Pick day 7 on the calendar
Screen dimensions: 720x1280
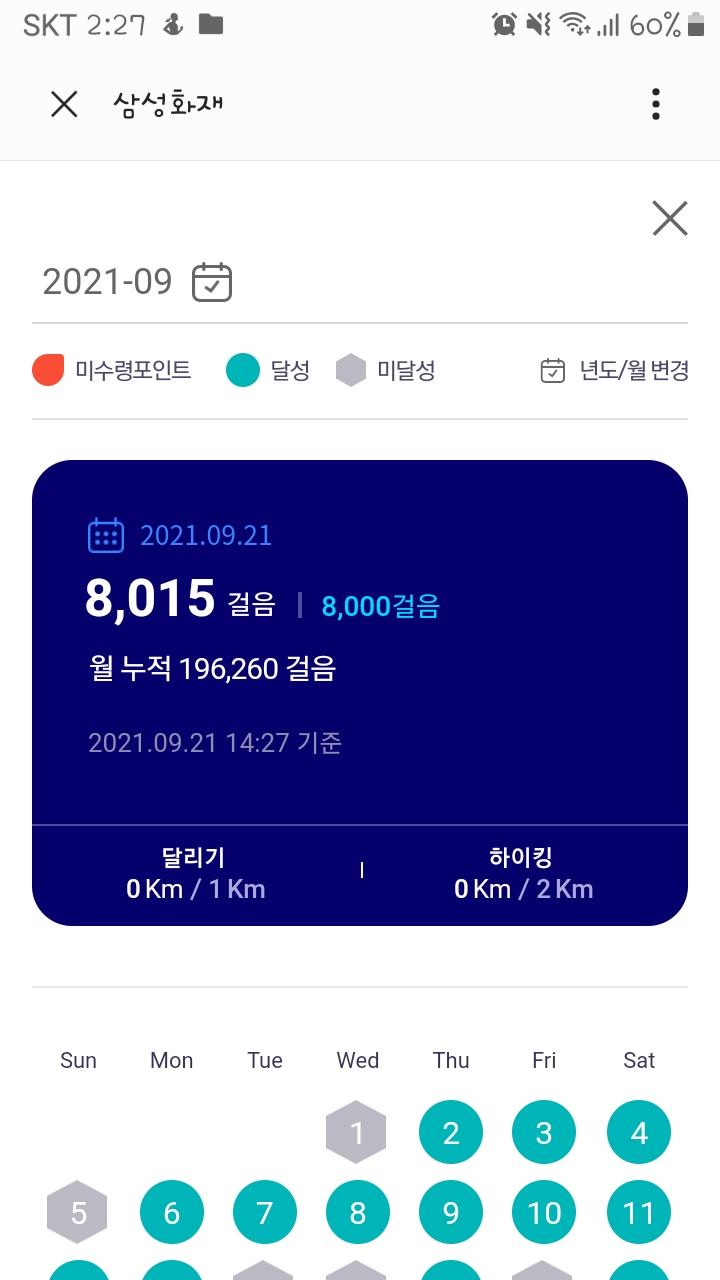264,1213
